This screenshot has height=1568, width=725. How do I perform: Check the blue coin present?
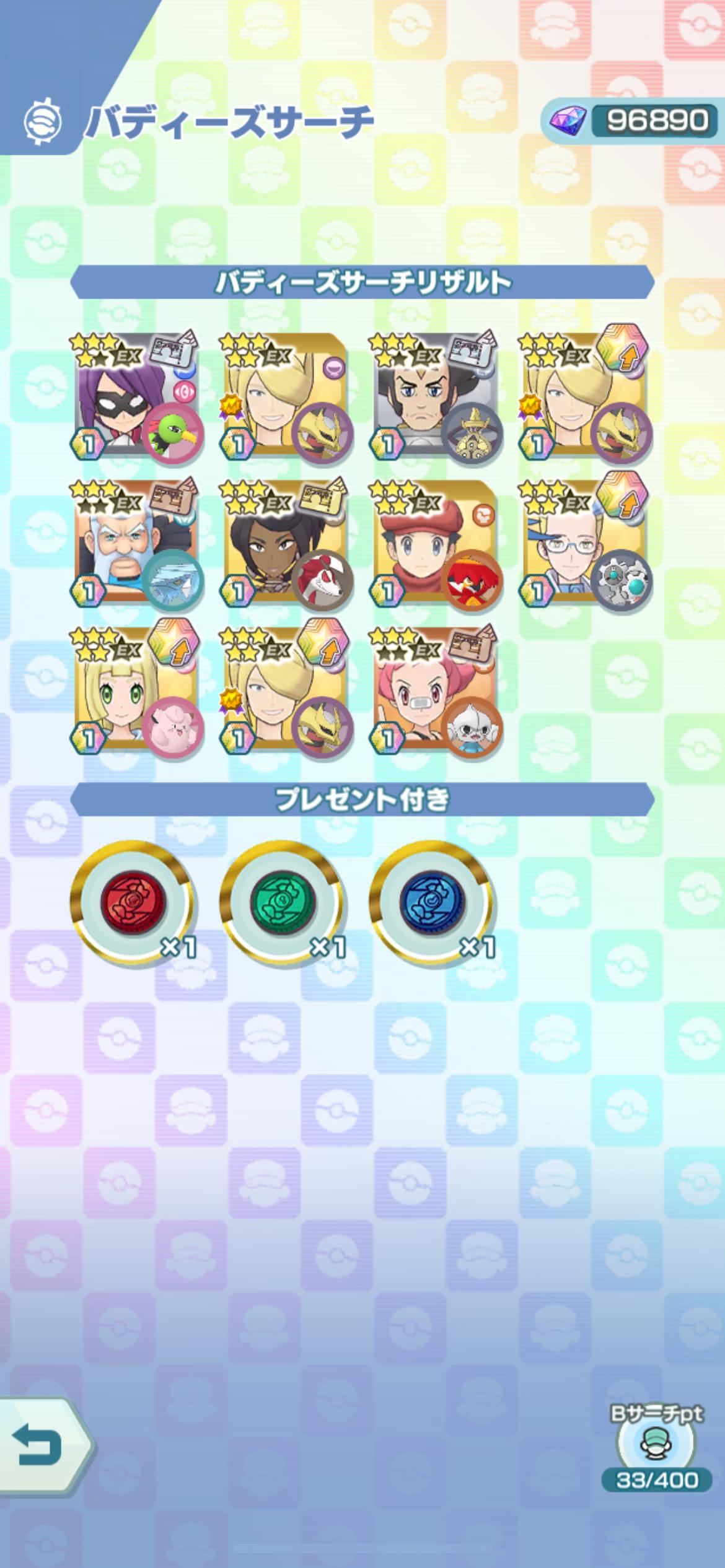pyautogui.click(x=431, y=901)
